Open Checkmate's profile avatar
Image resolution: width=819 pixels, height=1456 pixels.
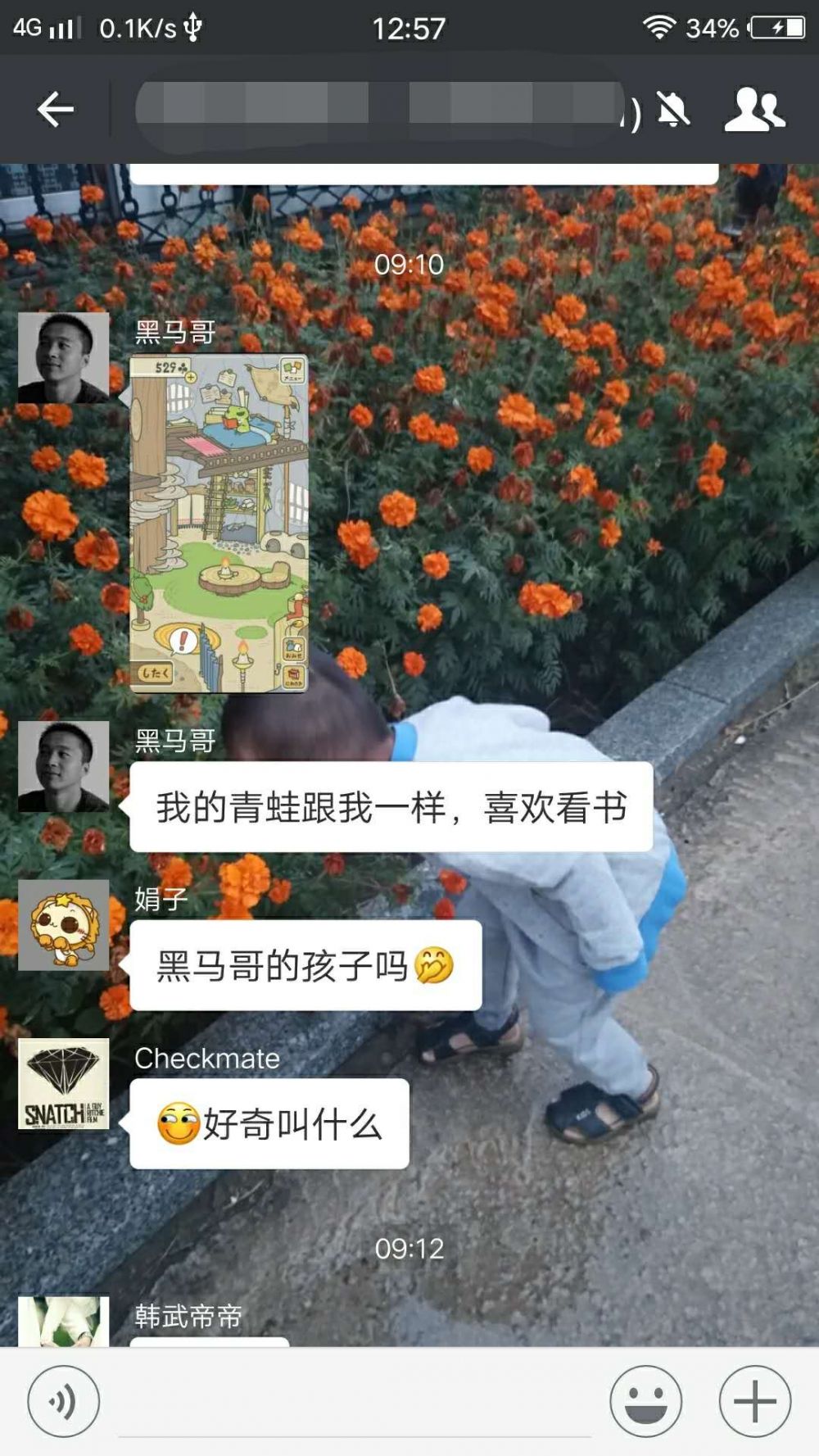pos(64,1084)
